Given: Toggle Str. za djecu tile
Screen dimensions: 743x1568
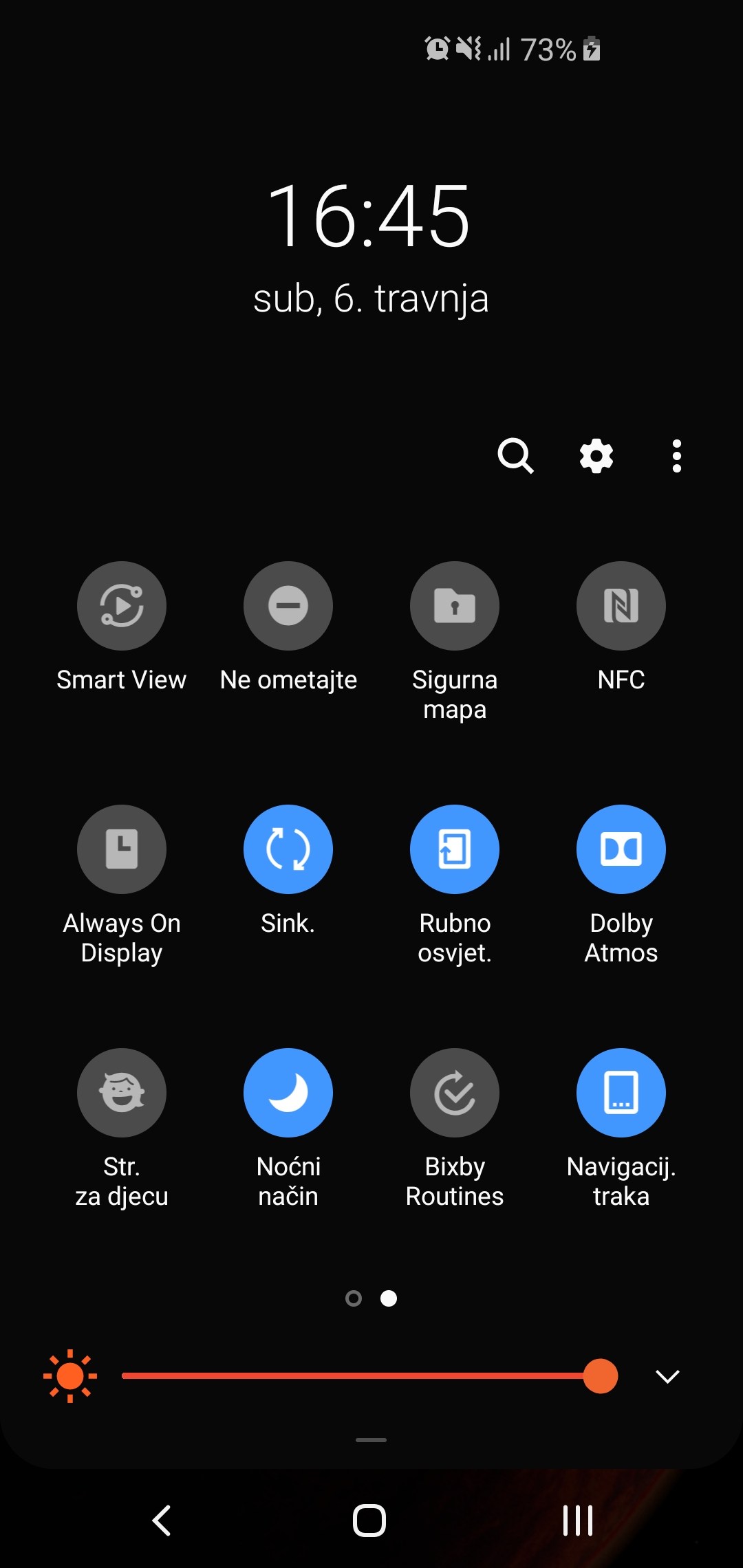Looking at the screenshot, I should [x=122, y=1093].
